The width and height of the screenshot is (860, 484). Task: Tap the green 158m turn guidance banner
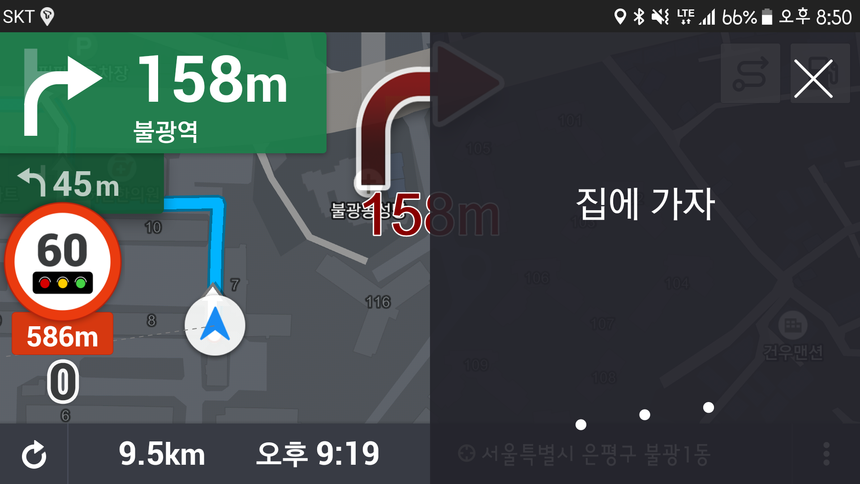(x=164, y=92)
